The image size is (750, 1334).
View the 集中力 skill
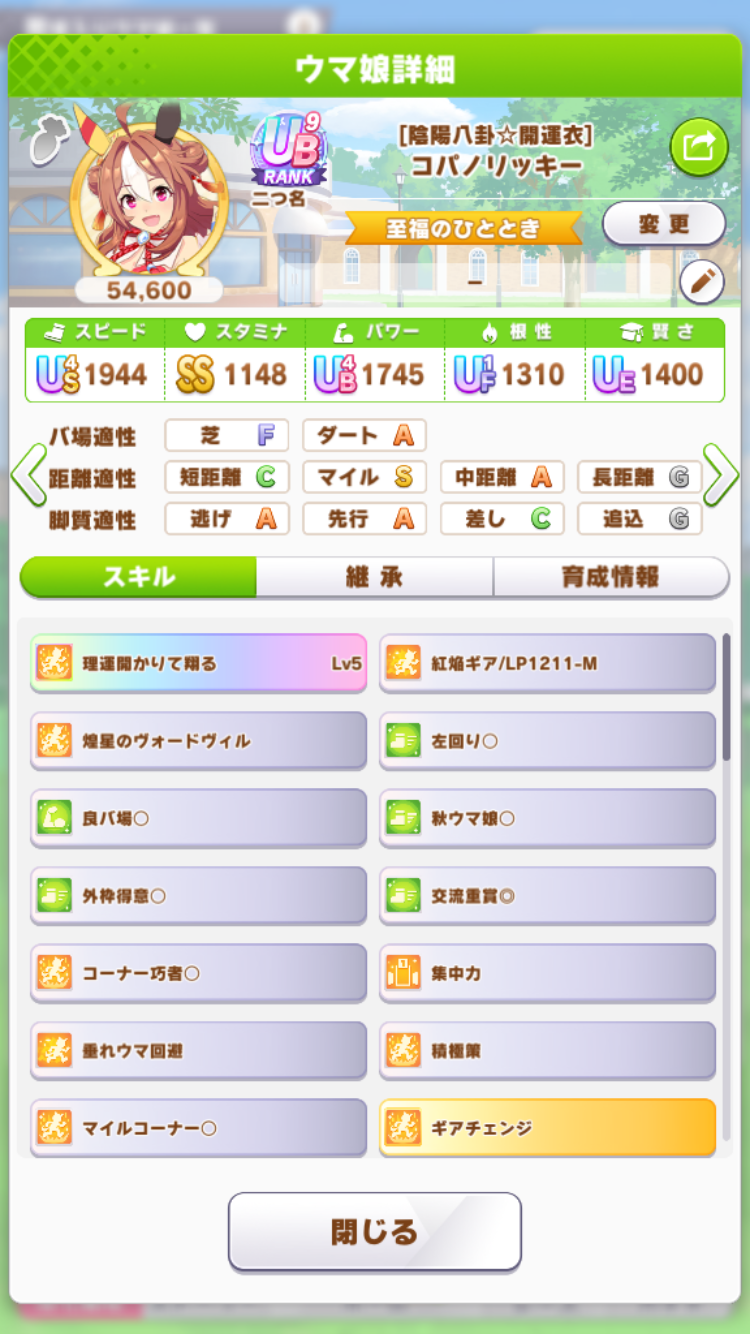point(547,973)
